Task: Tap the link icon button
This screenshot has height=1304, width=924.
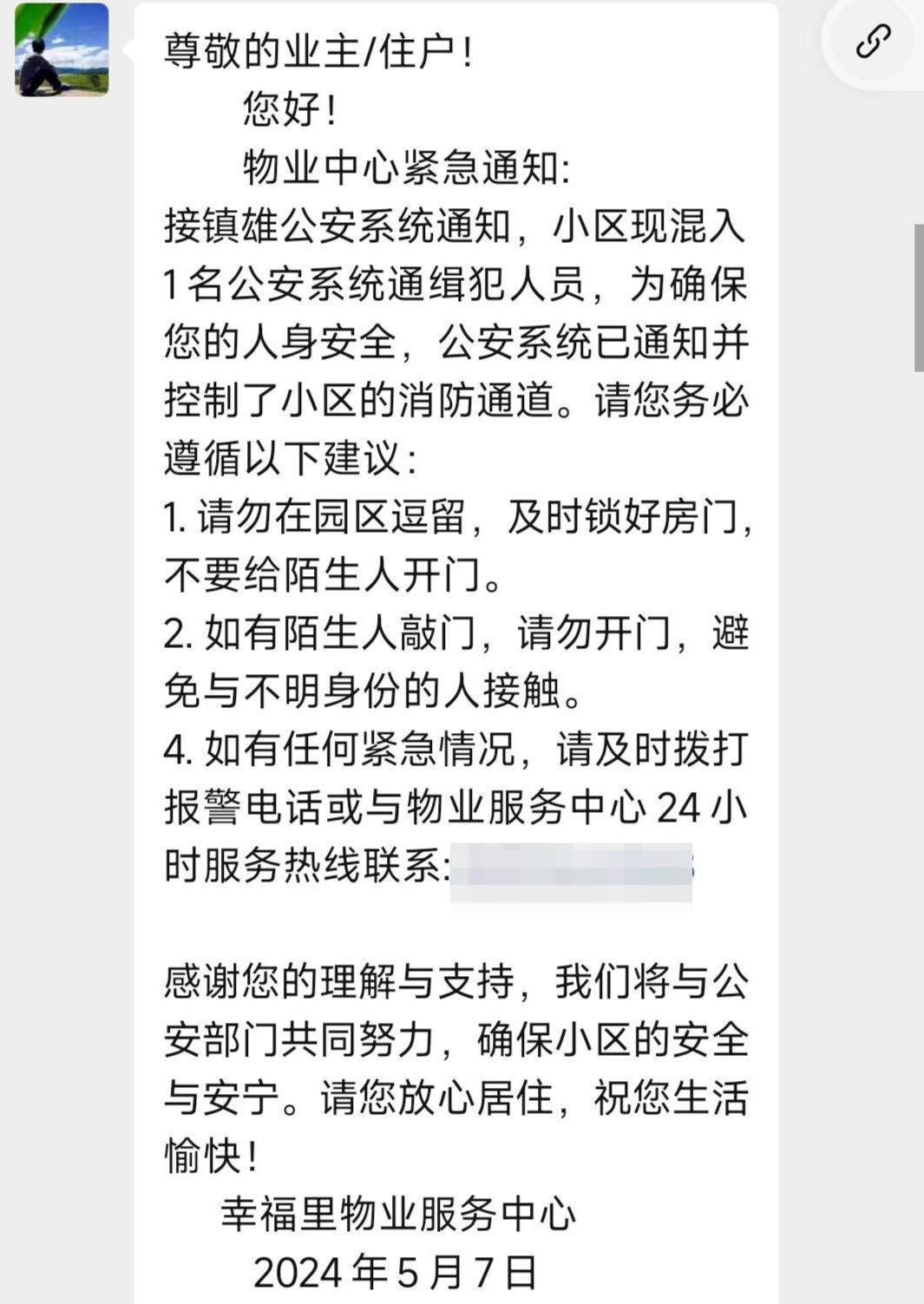Action: tap(872, 42)
